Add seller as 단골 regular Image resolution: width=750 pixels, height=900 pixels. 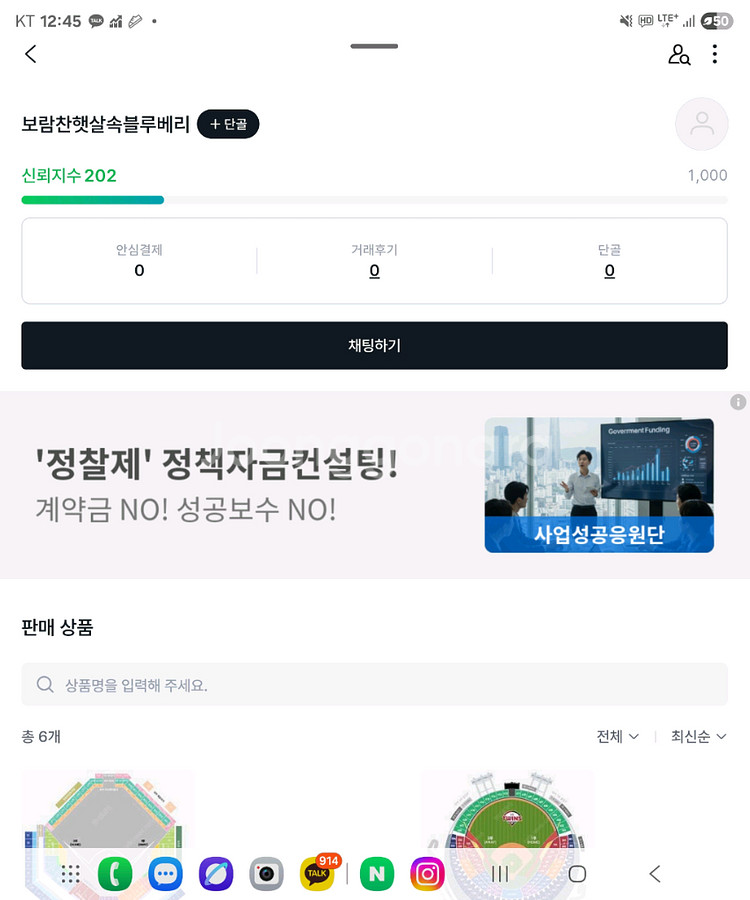[228, 124]
